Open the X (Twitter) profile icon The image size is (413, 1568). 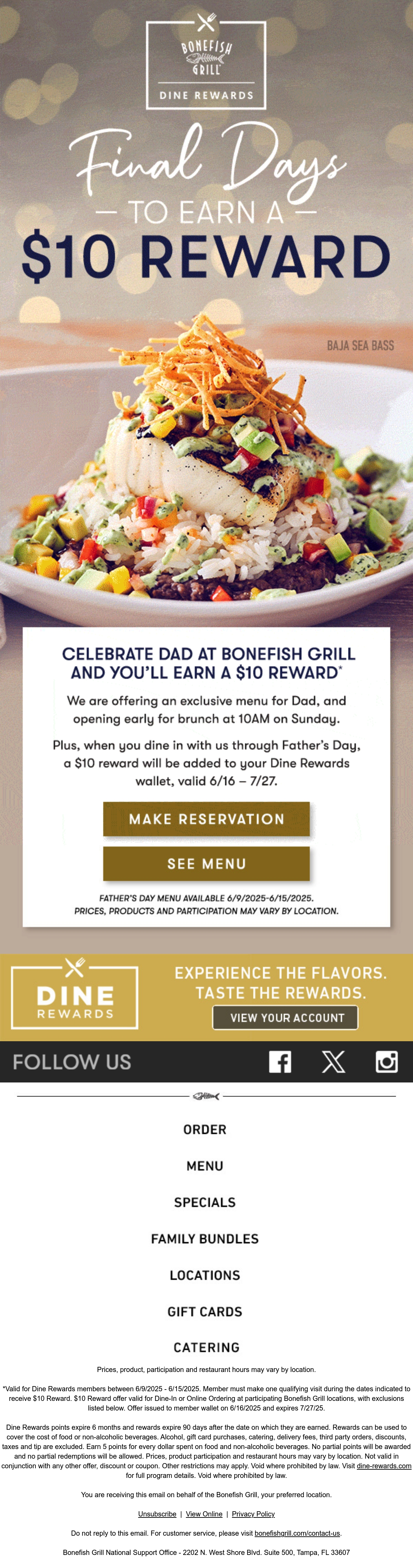coord(333,1061)
